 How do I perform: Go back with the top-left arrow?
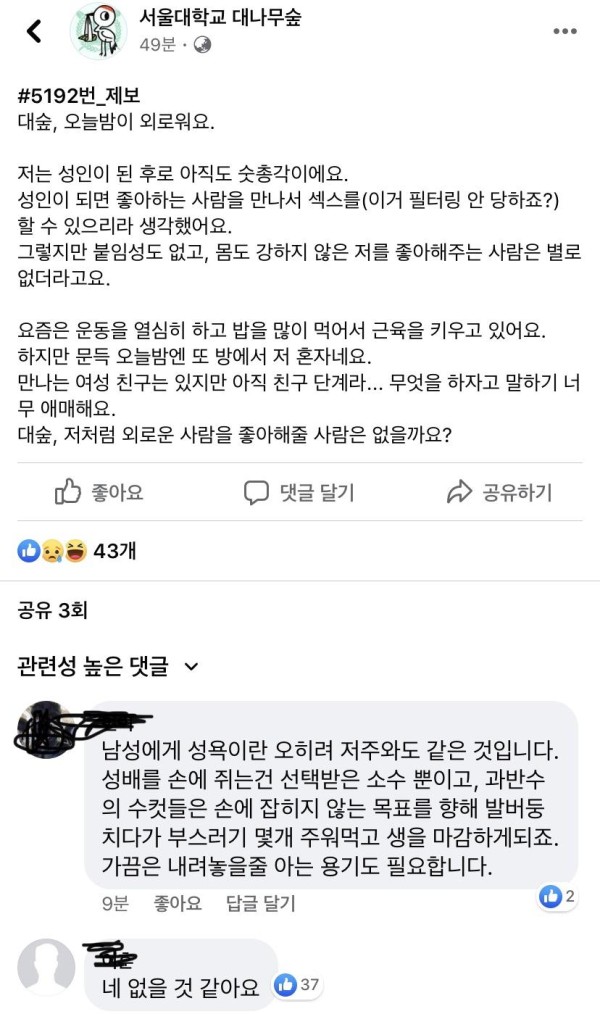(34, 31)
